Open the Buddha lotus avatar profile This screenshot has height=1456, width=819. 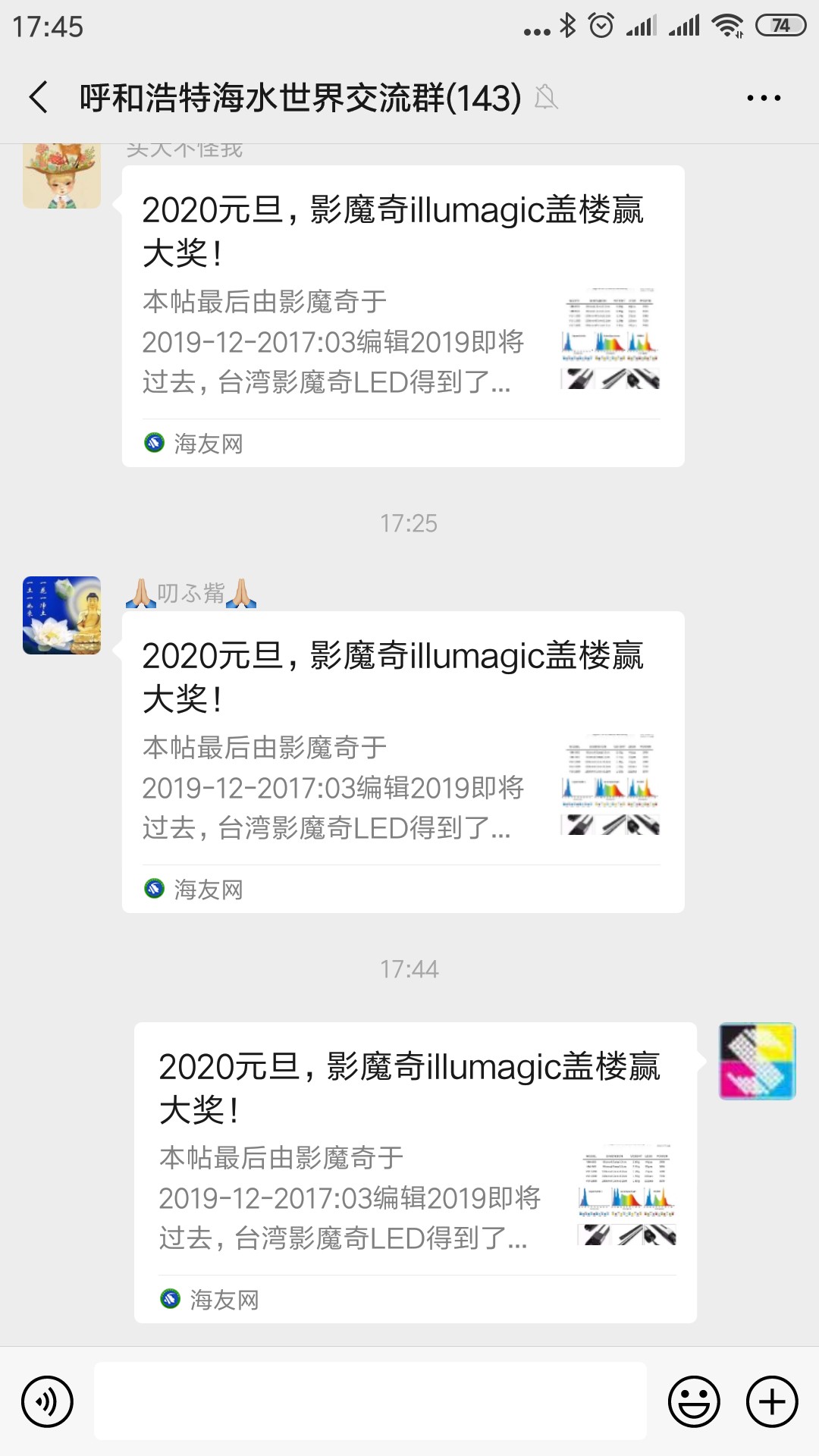[x=61, y=615]
